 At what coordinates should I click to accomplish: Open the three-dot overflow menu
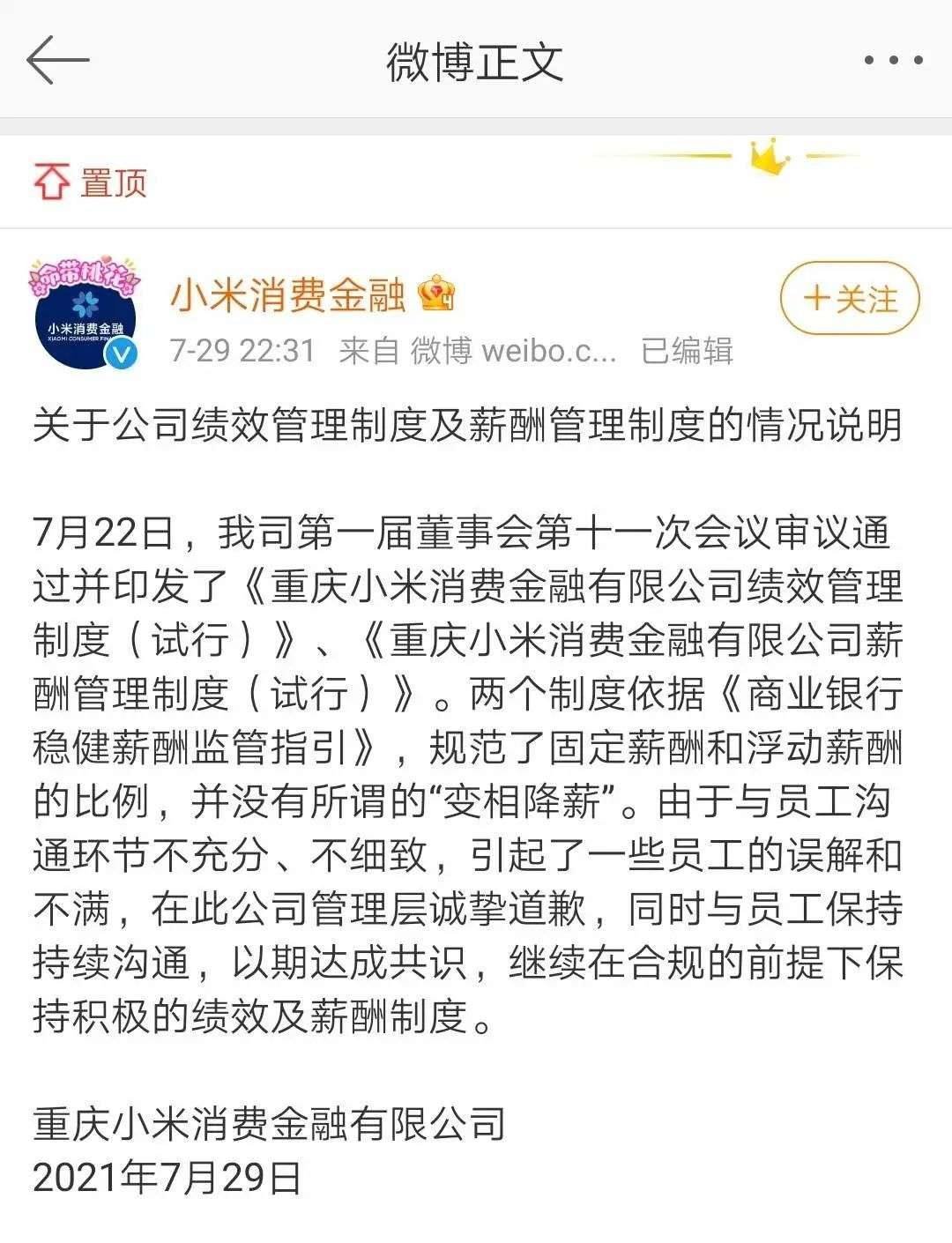tap(893, 62)
